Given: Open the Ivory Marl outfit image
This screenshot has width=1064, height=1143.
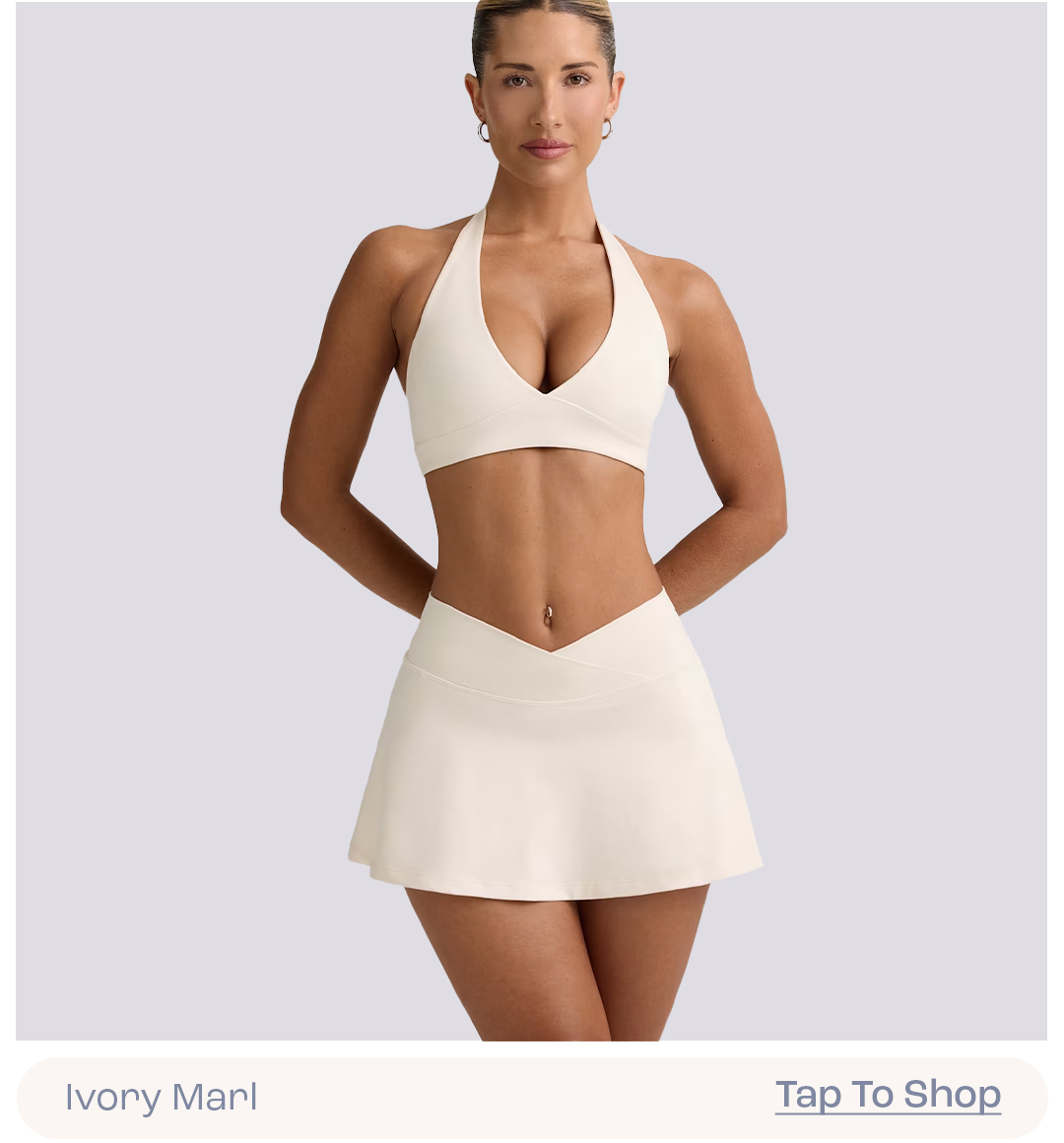Looking at the screenshot, I should [x=531, y=520].
